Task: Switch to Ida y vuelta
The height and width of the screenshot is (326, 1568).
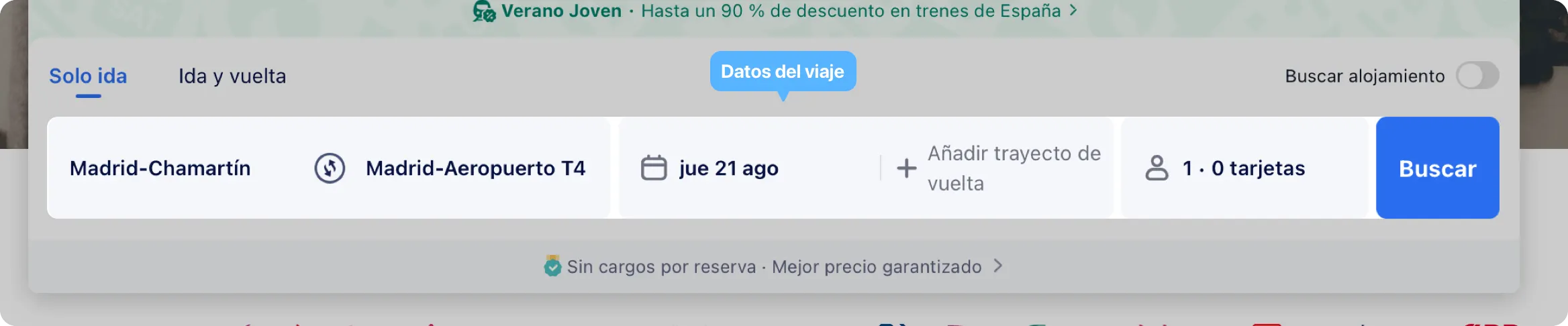Action: (232, 76)
